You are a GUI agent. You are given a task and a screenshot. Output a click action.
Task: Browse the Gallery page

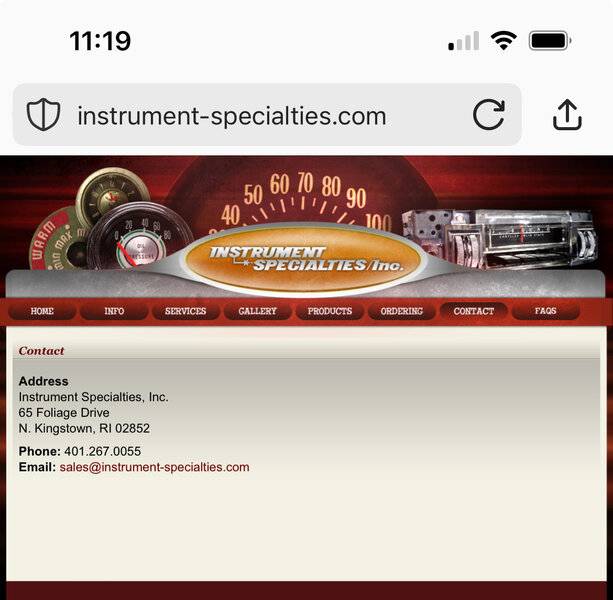coord(257,311)
